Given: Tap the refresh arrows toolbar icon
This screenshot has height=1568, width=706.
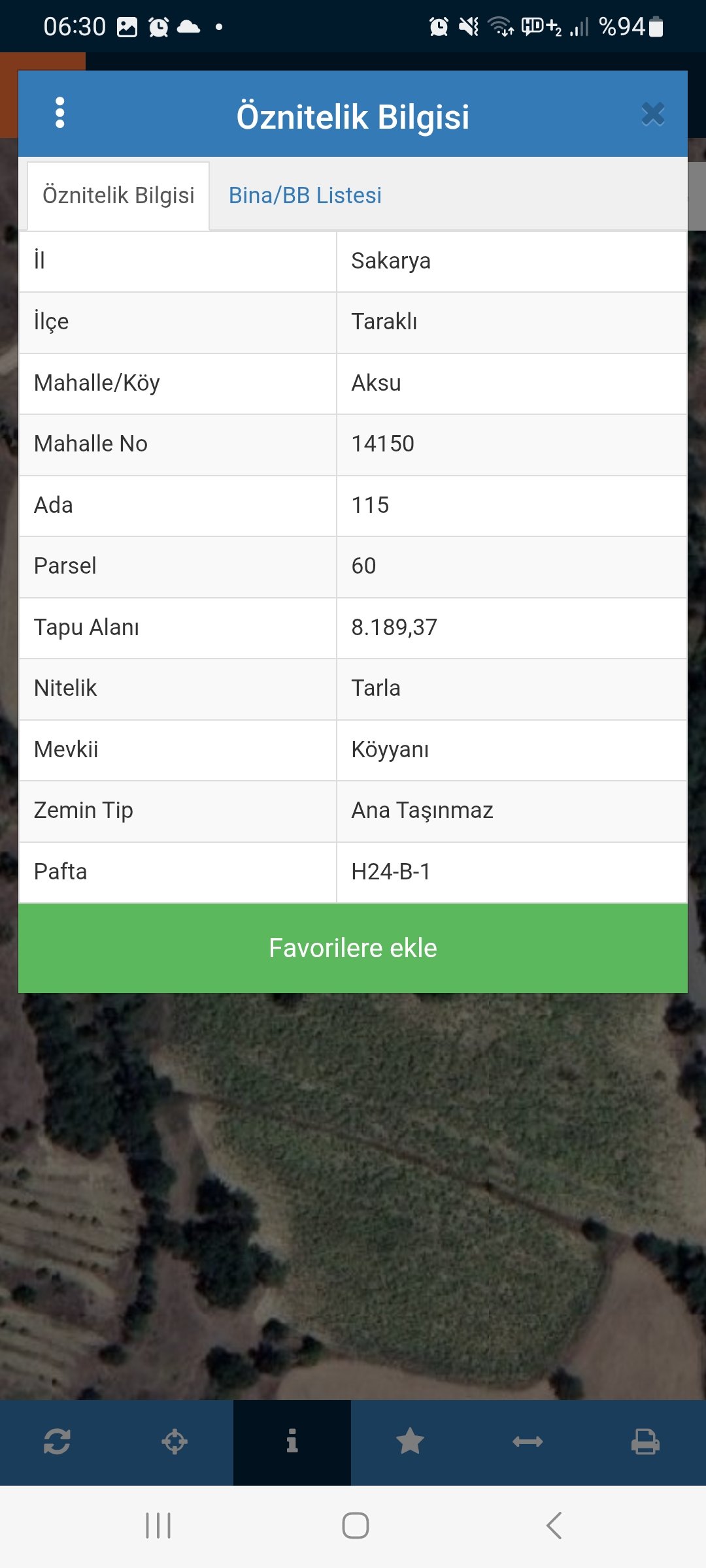Looking at the screenshot, I should pyautogui.click(x=57, y=1442).
